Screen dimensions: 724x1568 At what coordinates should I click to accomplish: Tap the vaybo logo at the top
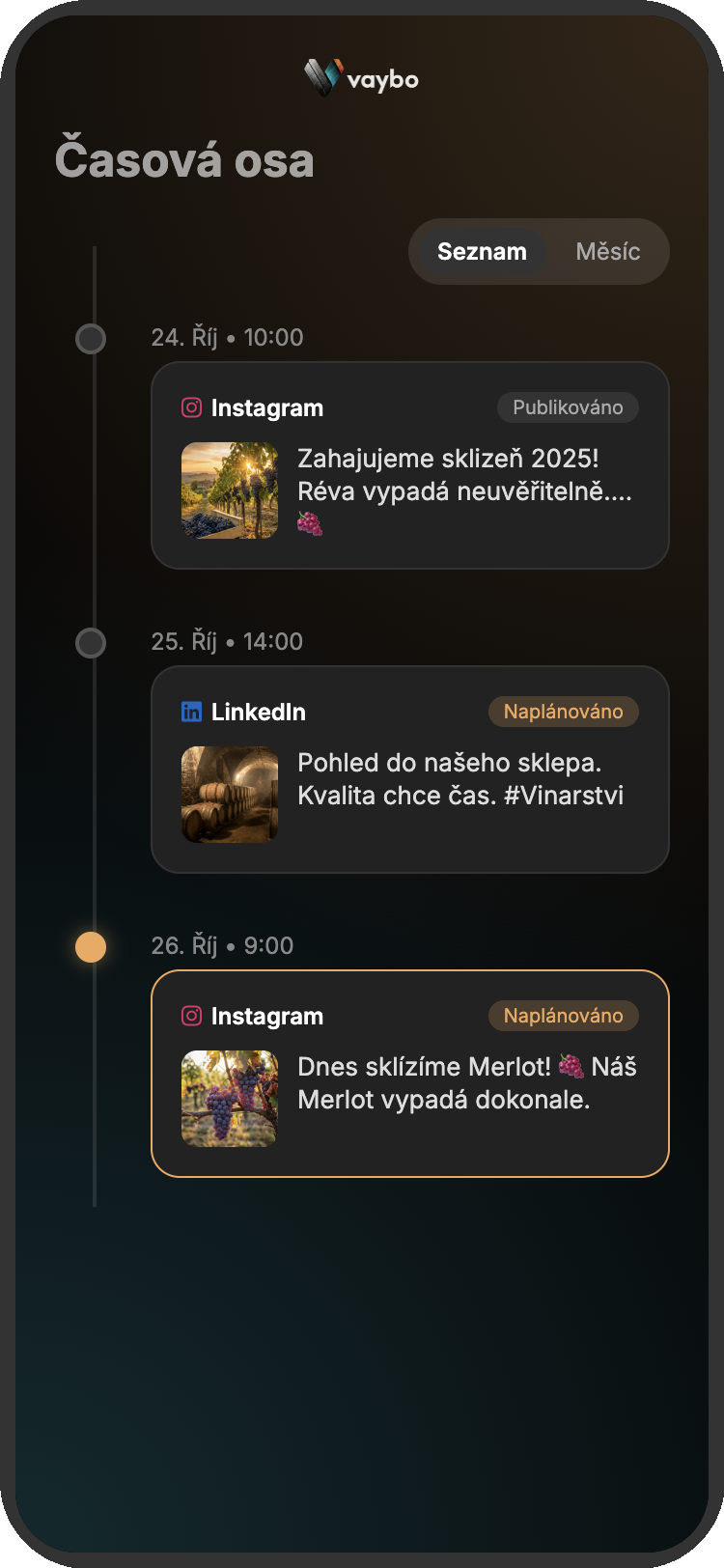(x=362, y=79)
